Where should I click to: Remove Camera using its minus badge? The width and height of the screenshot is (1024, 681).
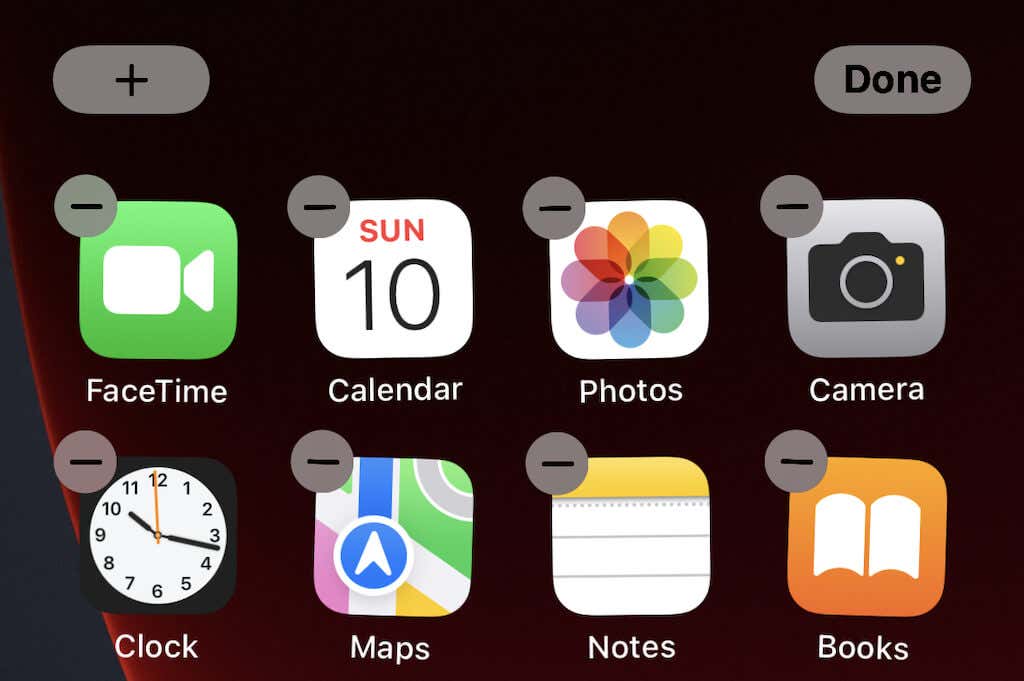tap(791, 206)
